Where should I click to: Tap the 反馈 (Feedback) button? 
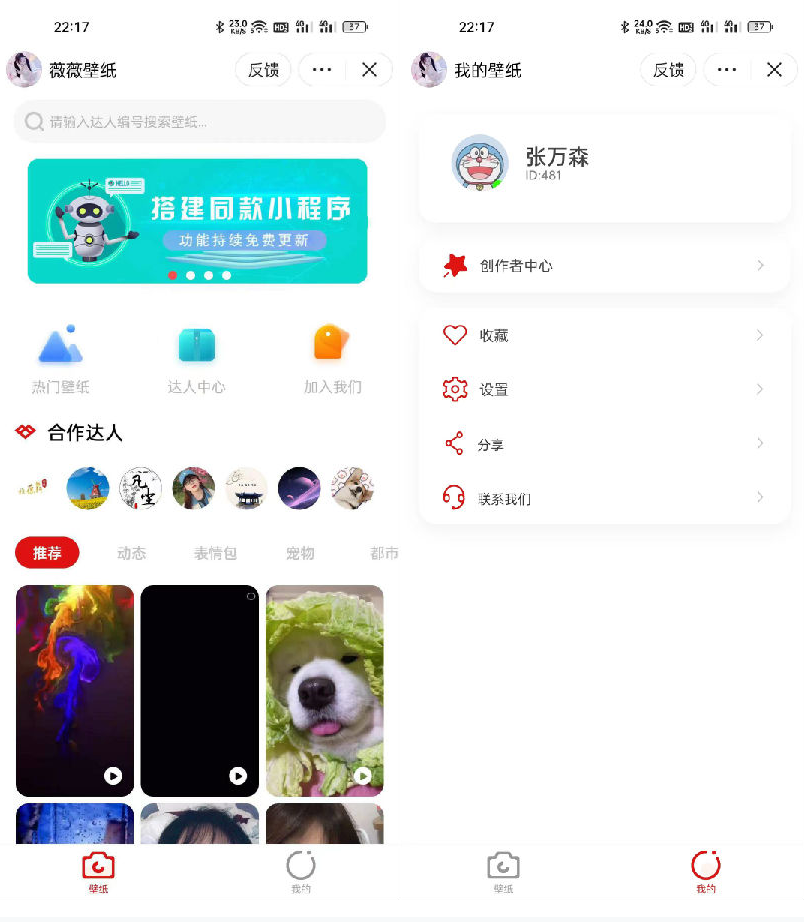tap(263, 69)
